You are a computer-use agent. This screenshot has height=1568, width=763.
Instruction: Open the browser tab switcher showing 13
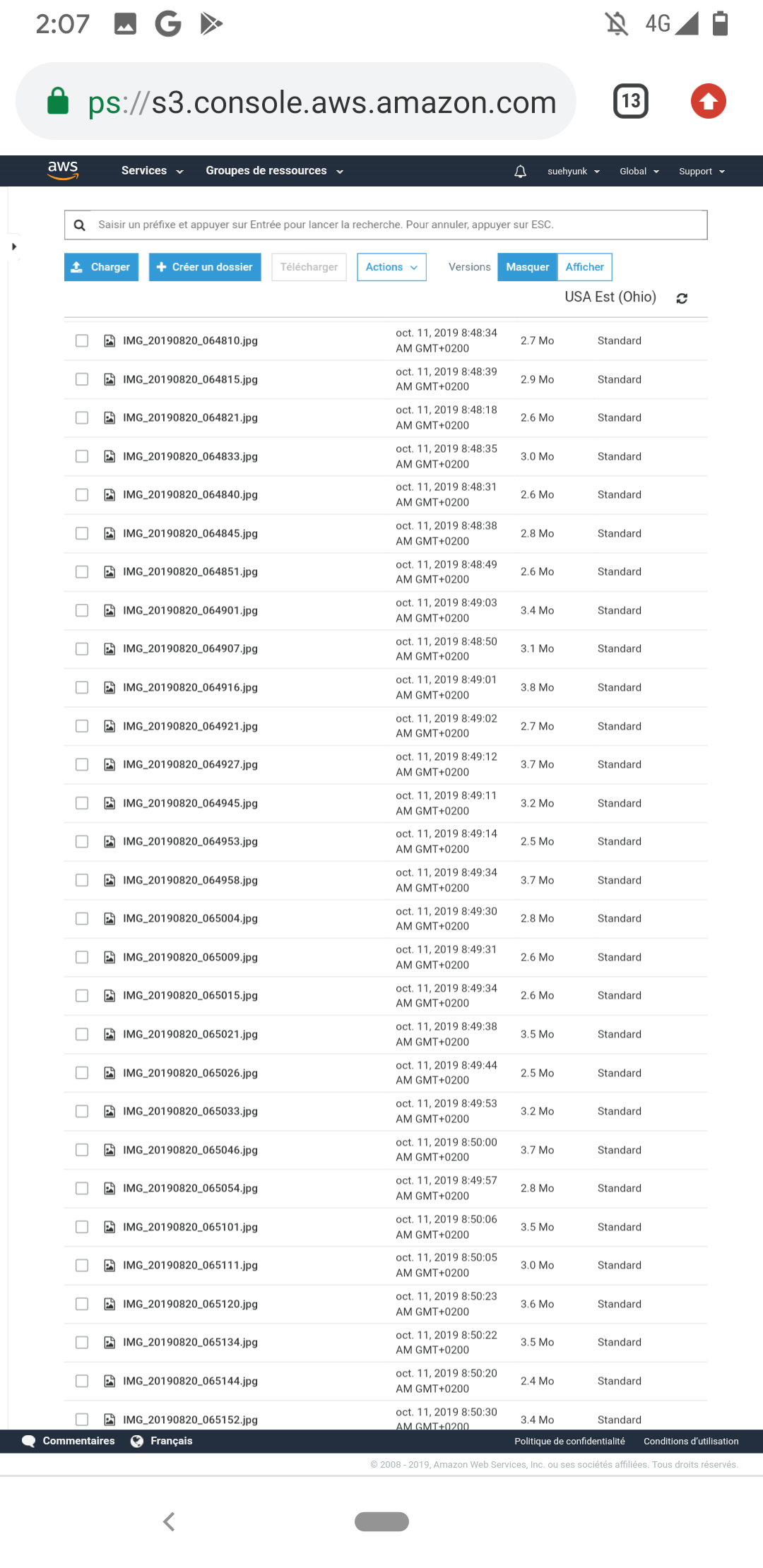(x=630, y=101)
